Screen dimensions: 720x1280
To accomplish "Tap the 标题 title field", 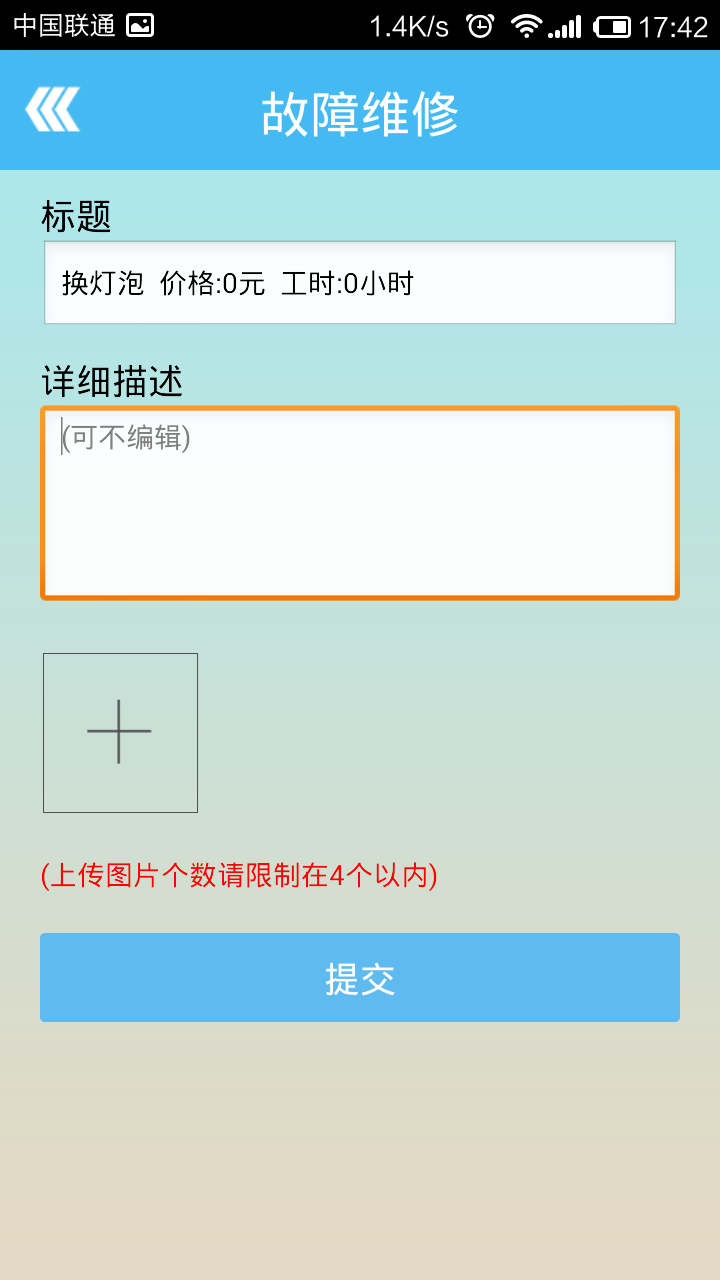I will 360,283.
